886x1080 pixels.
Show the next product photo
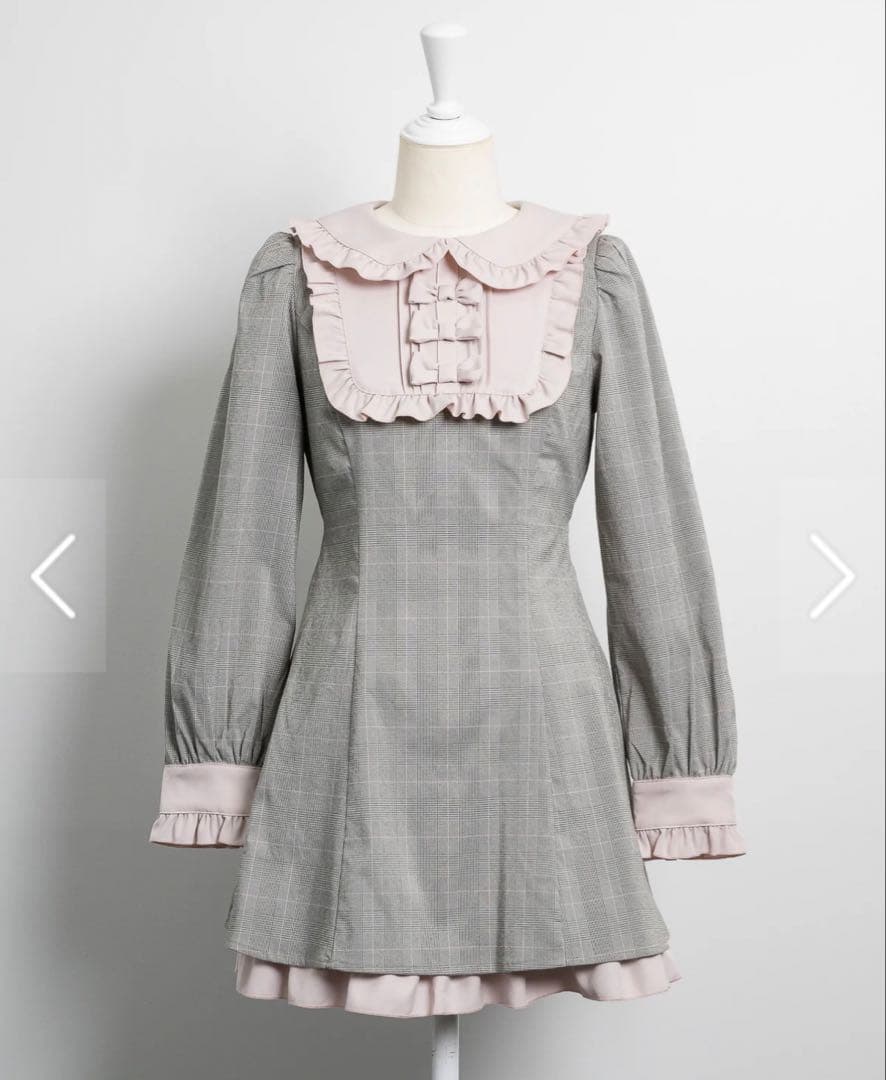pos(832,575)
